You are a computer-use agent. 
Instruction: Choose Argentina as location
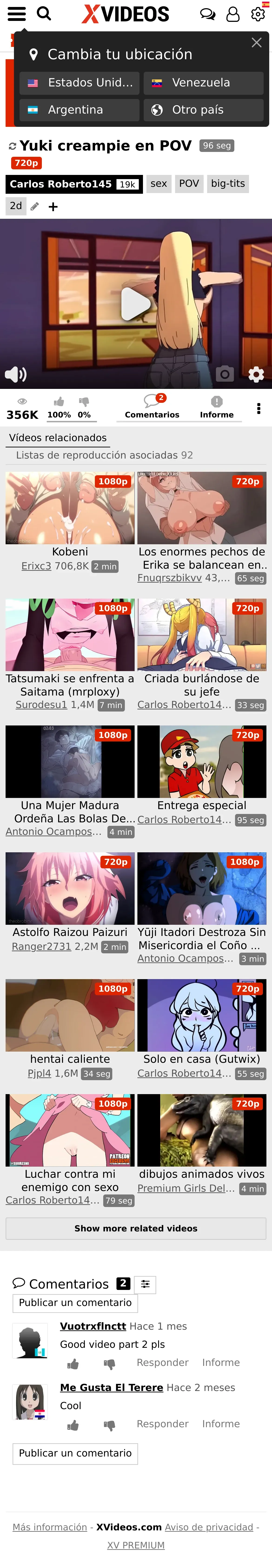click(79, 110)
